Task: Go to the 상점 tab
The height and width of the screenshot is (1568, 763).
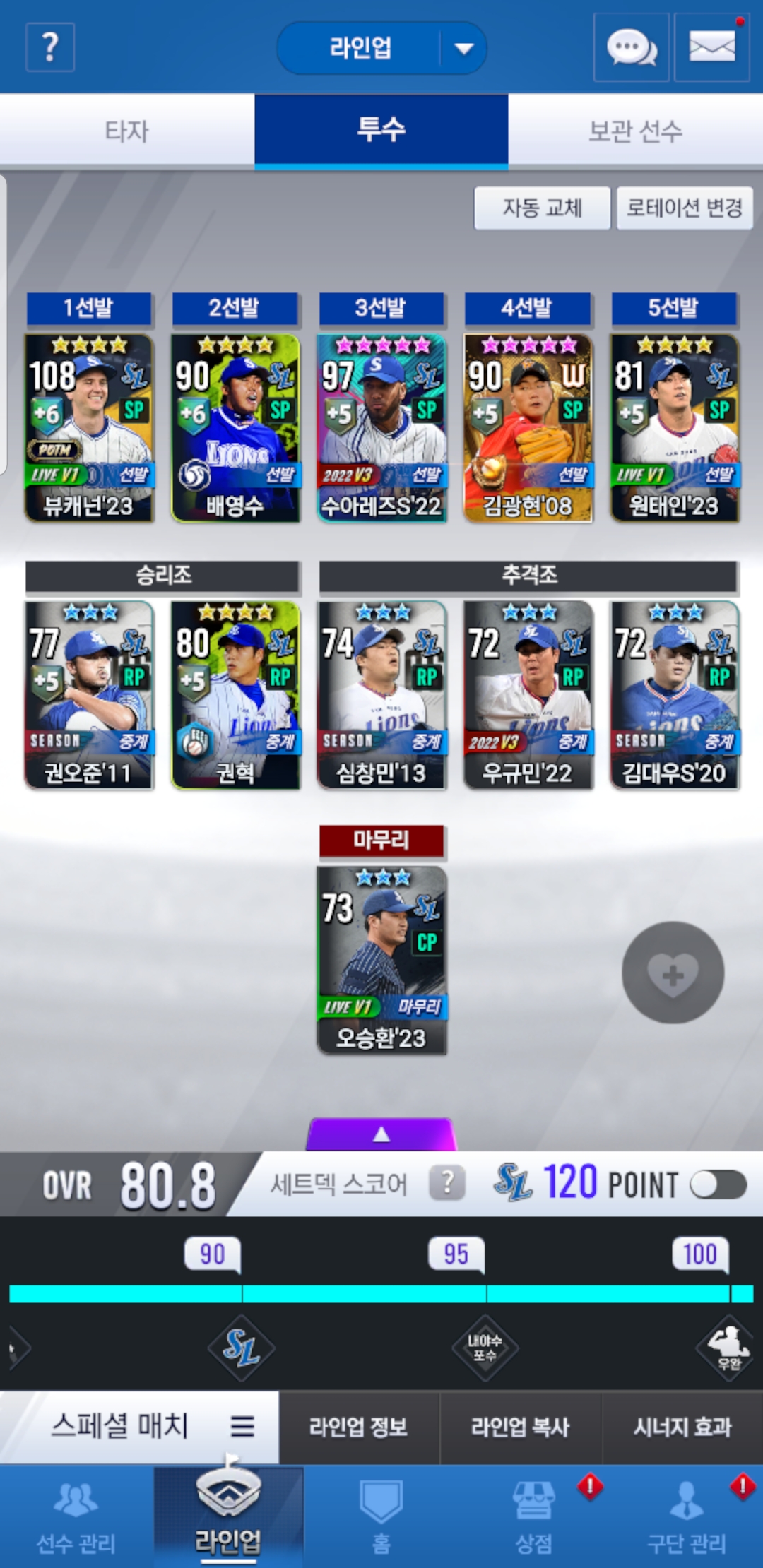Action: click(534, 1515)
